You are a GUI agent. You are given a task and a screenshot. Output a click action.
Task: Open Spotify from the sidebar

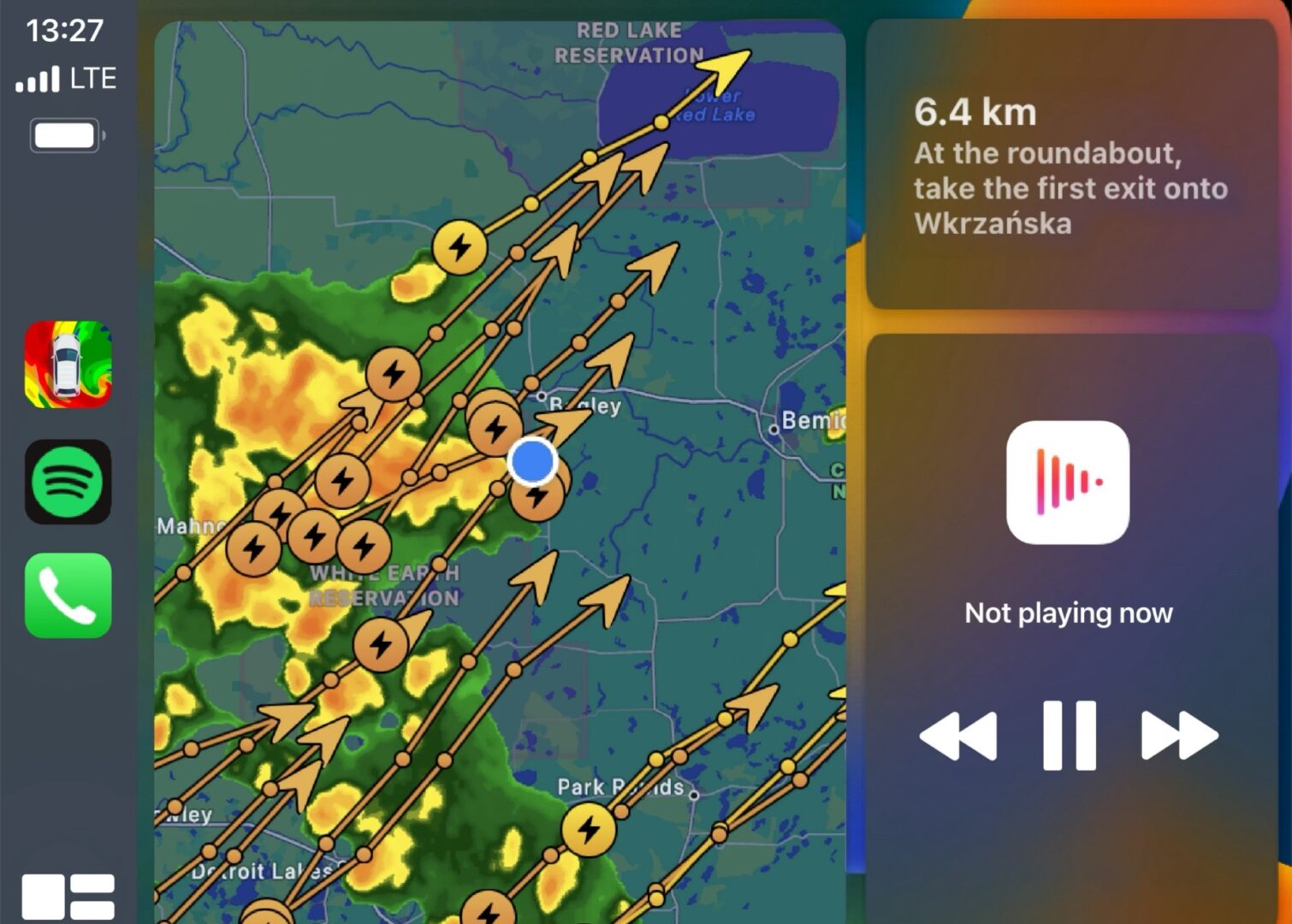[x=68, y=482]
